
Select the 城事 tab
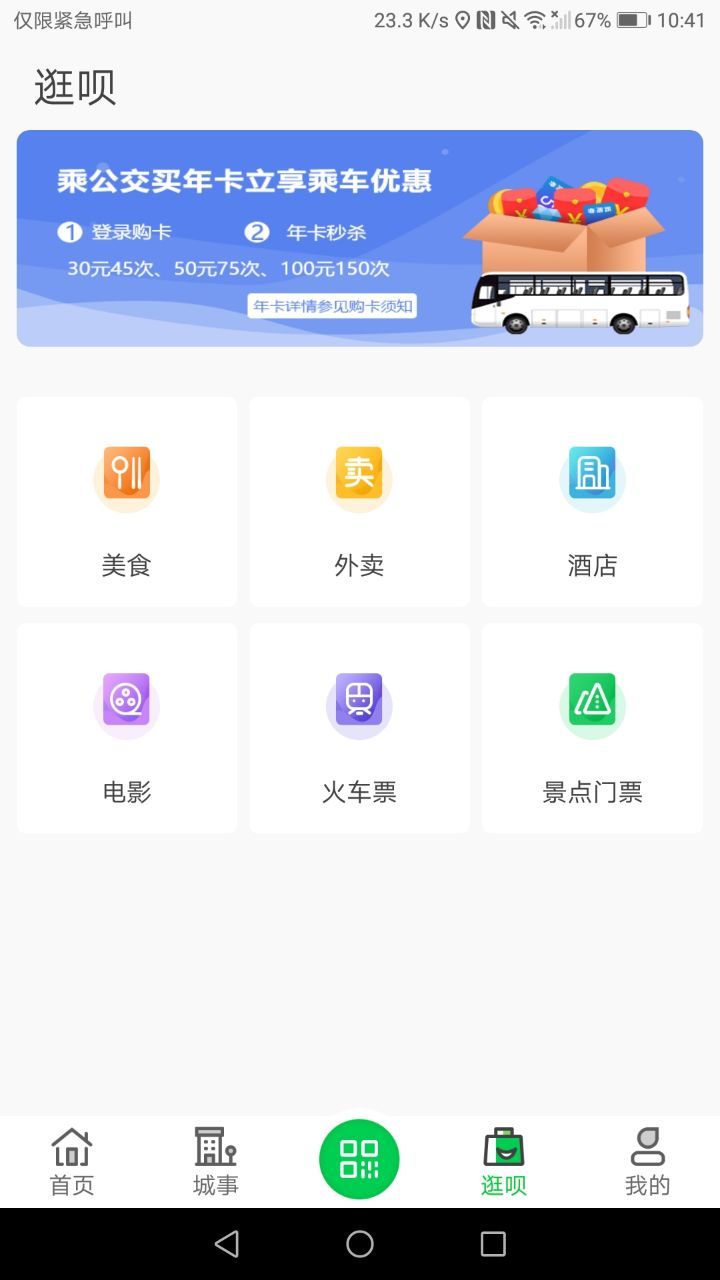tap(215, 1160)
